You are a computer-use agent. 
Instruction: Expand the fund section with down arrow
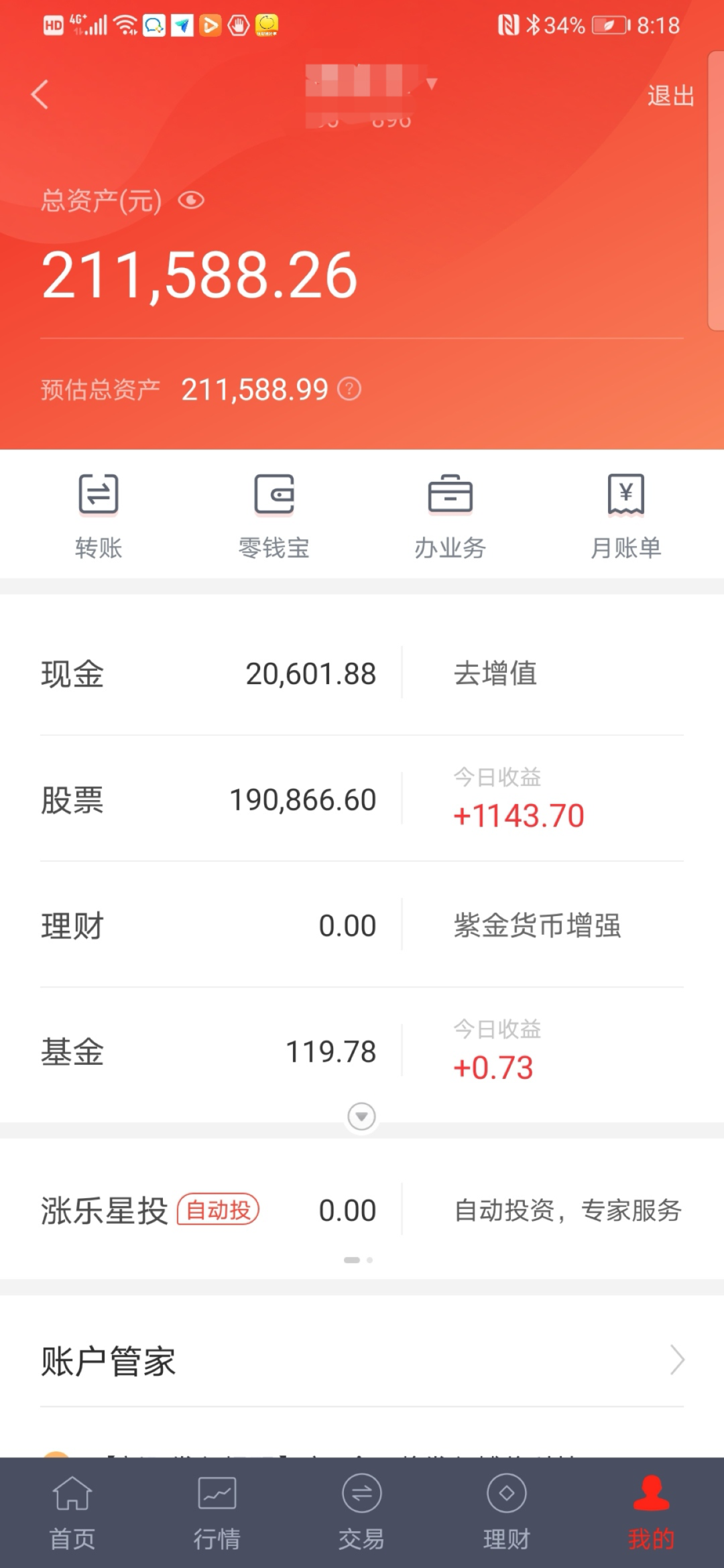point(361,1116)
